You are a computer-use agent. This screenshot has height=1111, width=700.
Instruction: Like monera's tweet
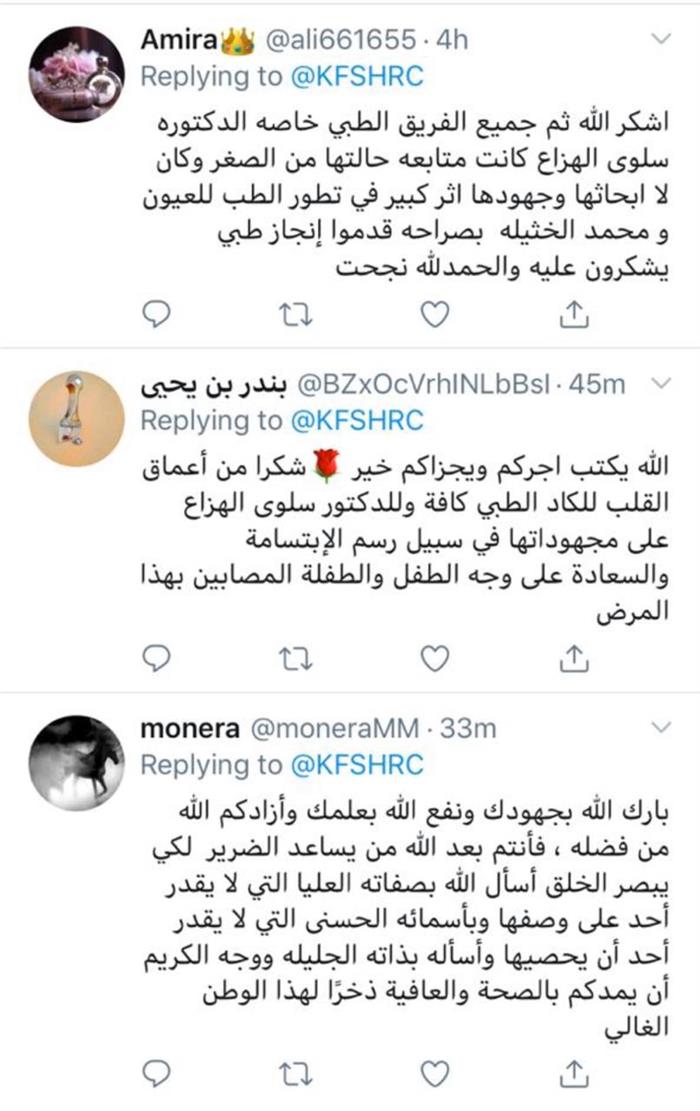[433, 1075]
